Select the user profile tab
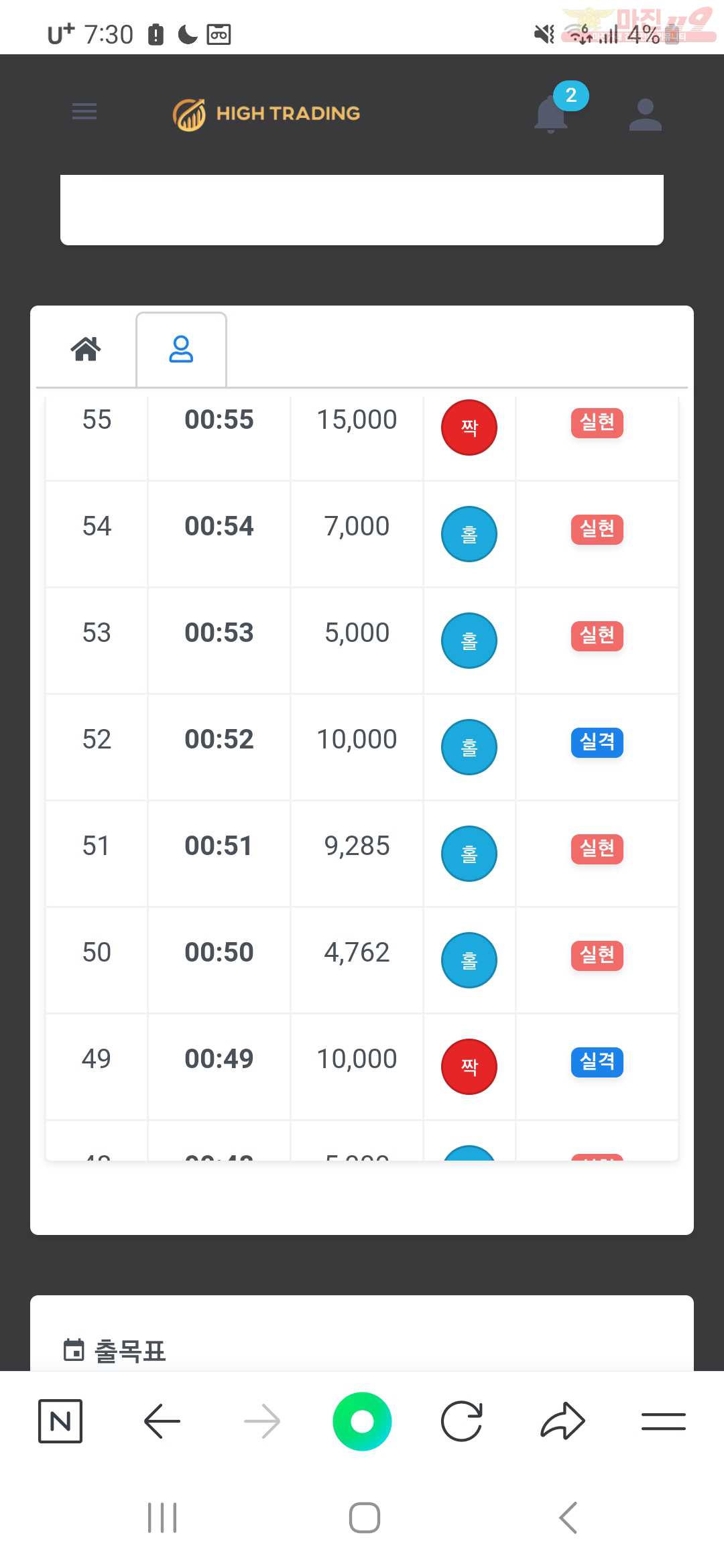This screenshot has width=724, height=1568. point(181,349)
